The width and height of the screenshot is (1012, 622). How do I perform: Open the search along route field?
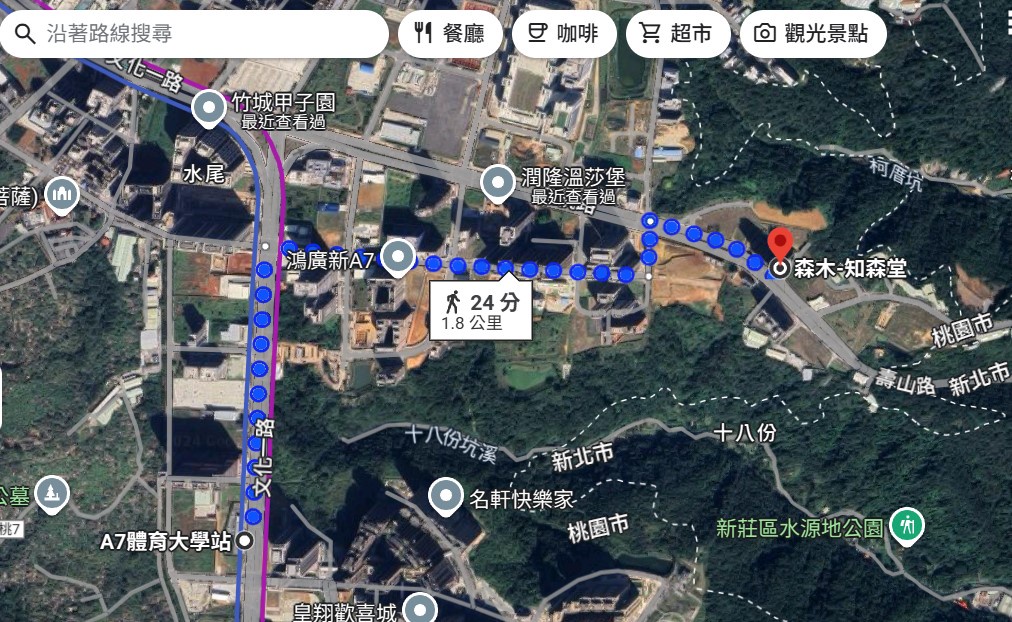coord(200,34)
